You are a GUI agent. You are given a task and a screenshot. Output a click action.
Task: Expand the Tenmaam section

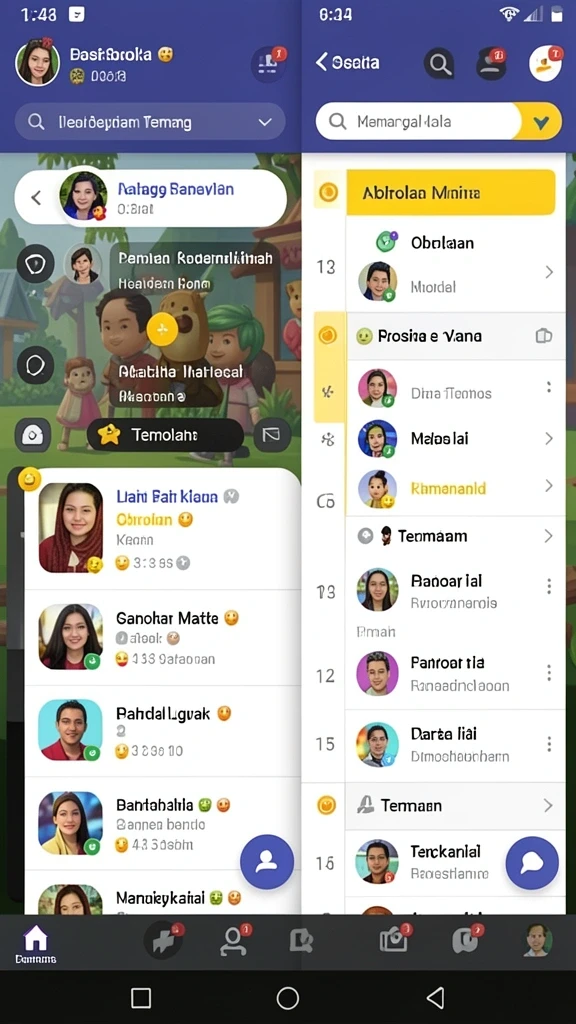549,536
